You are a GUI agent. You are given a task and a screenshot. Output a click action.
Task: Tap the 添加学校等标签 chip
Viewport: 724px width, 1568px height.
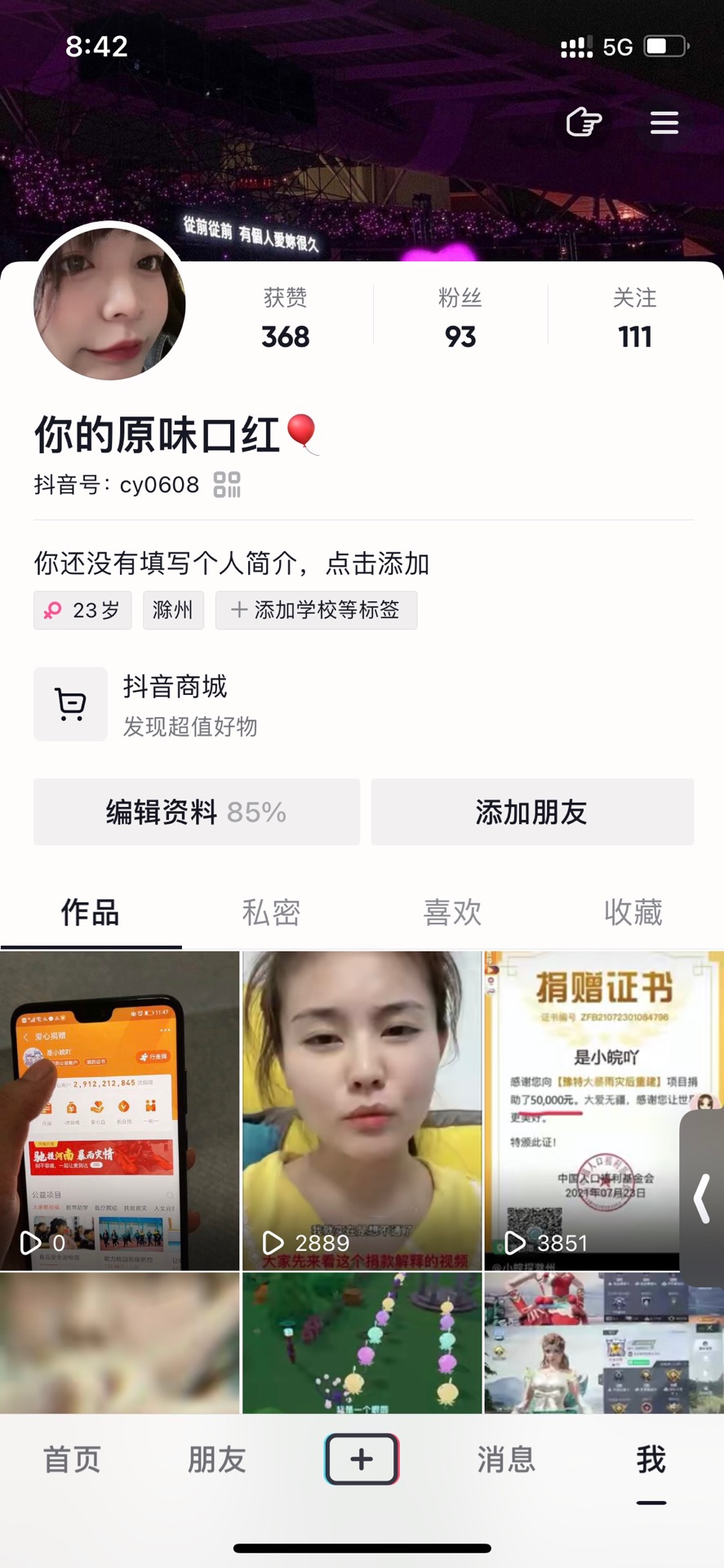click(317, 610)
